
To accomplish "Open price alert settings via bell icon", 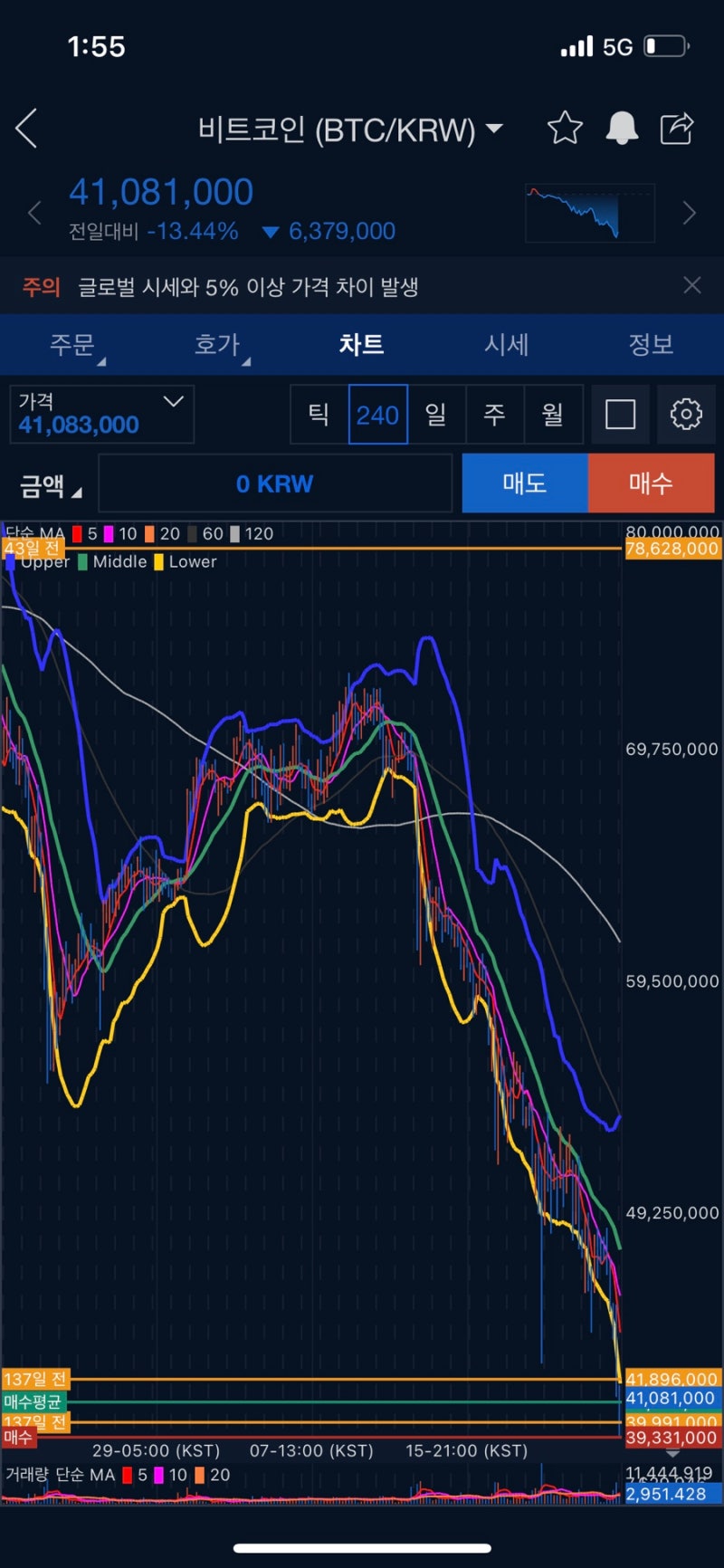I will pos(622,128).
